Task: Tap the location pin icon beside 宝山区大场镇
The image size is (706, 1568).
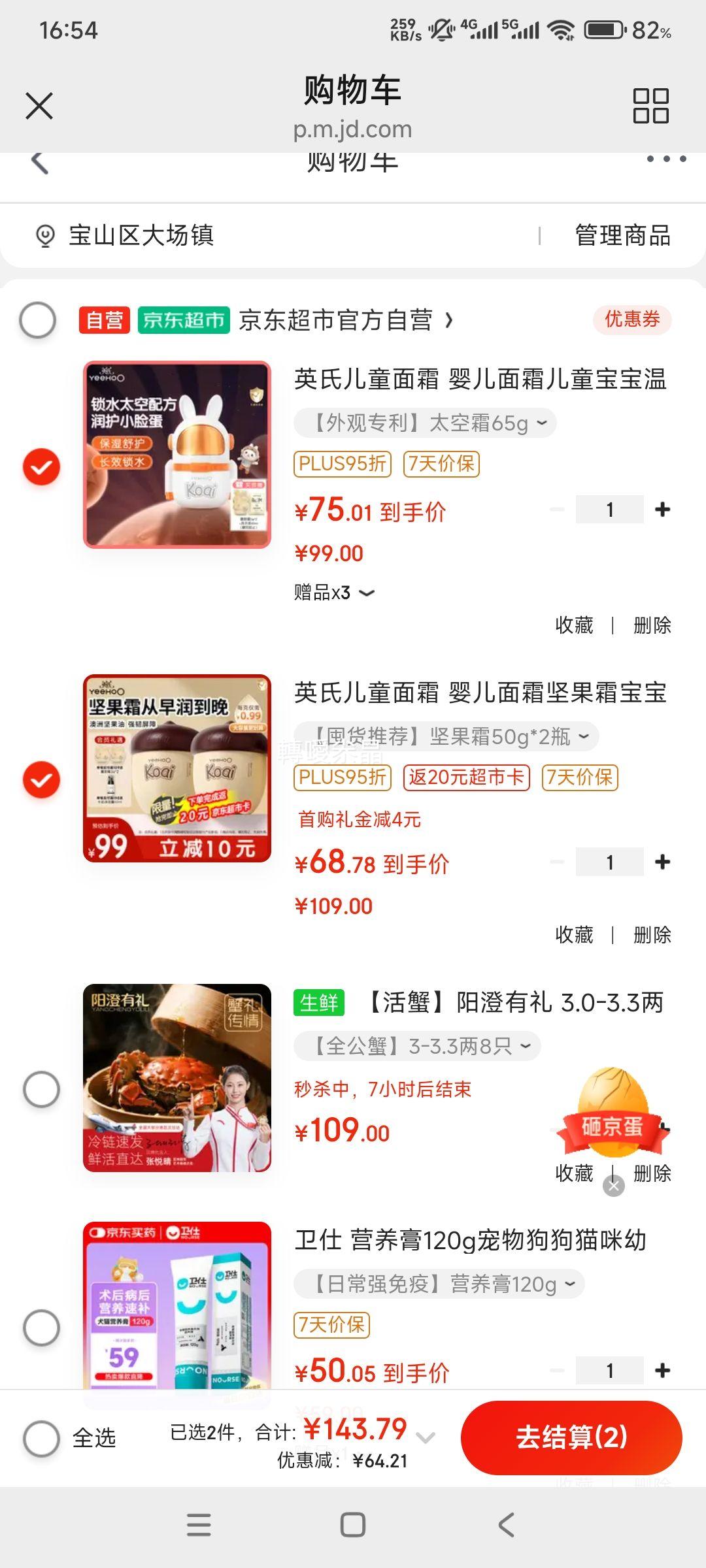Action: pos(43,237)
